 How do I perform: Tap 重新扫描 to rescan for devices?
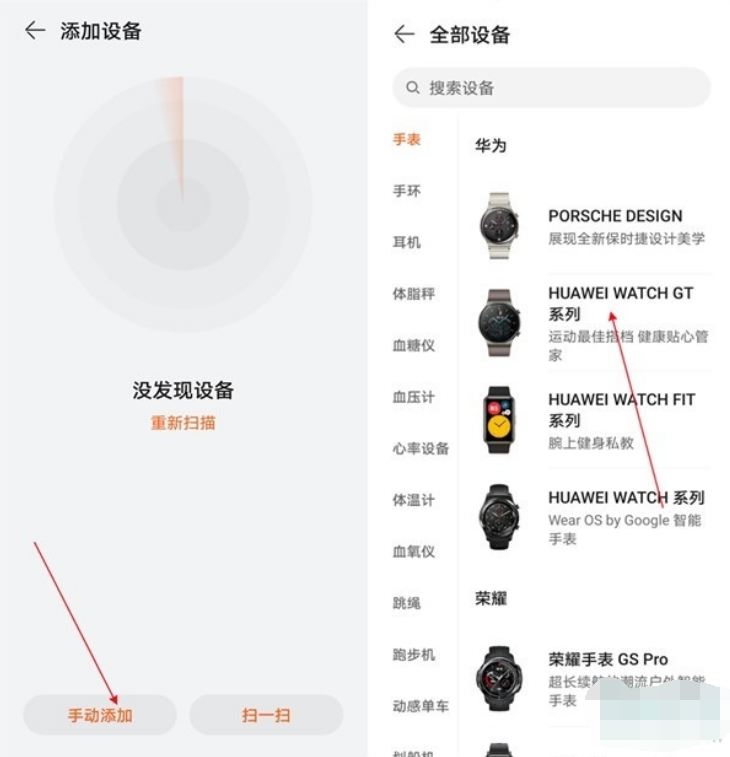point(183,423)
